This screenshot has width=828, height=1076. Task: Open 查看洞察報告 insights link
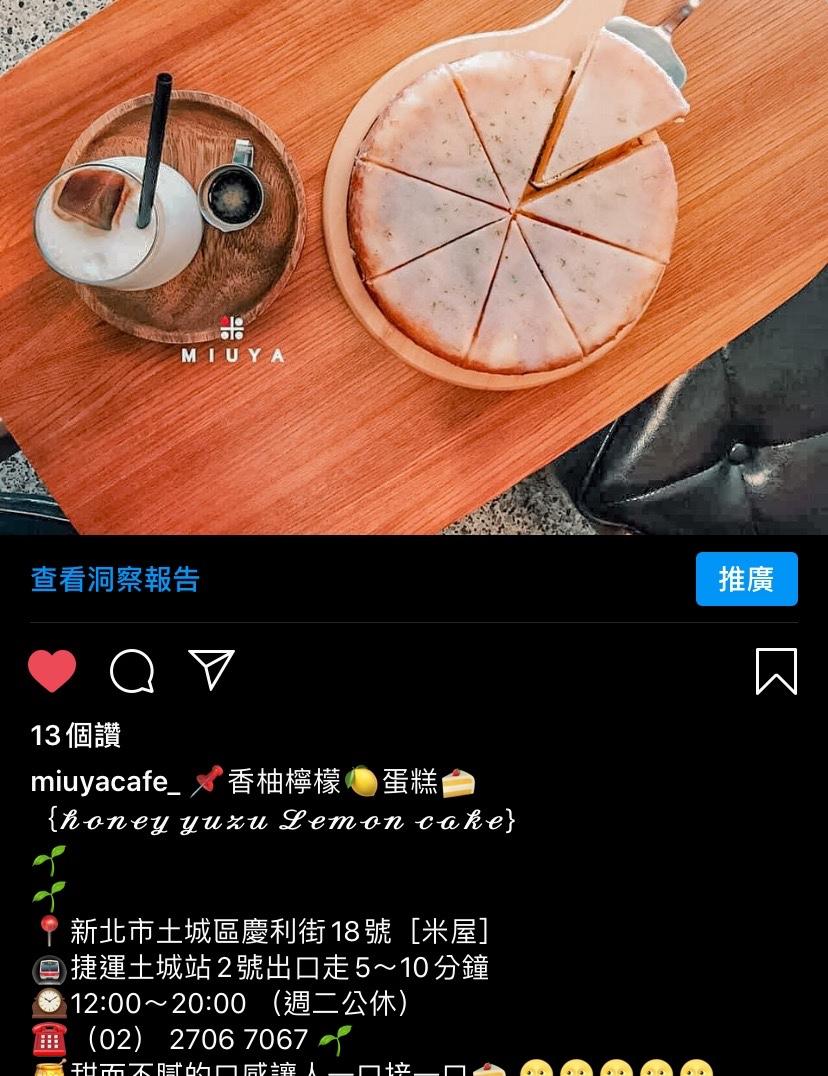tap(115, 580)
